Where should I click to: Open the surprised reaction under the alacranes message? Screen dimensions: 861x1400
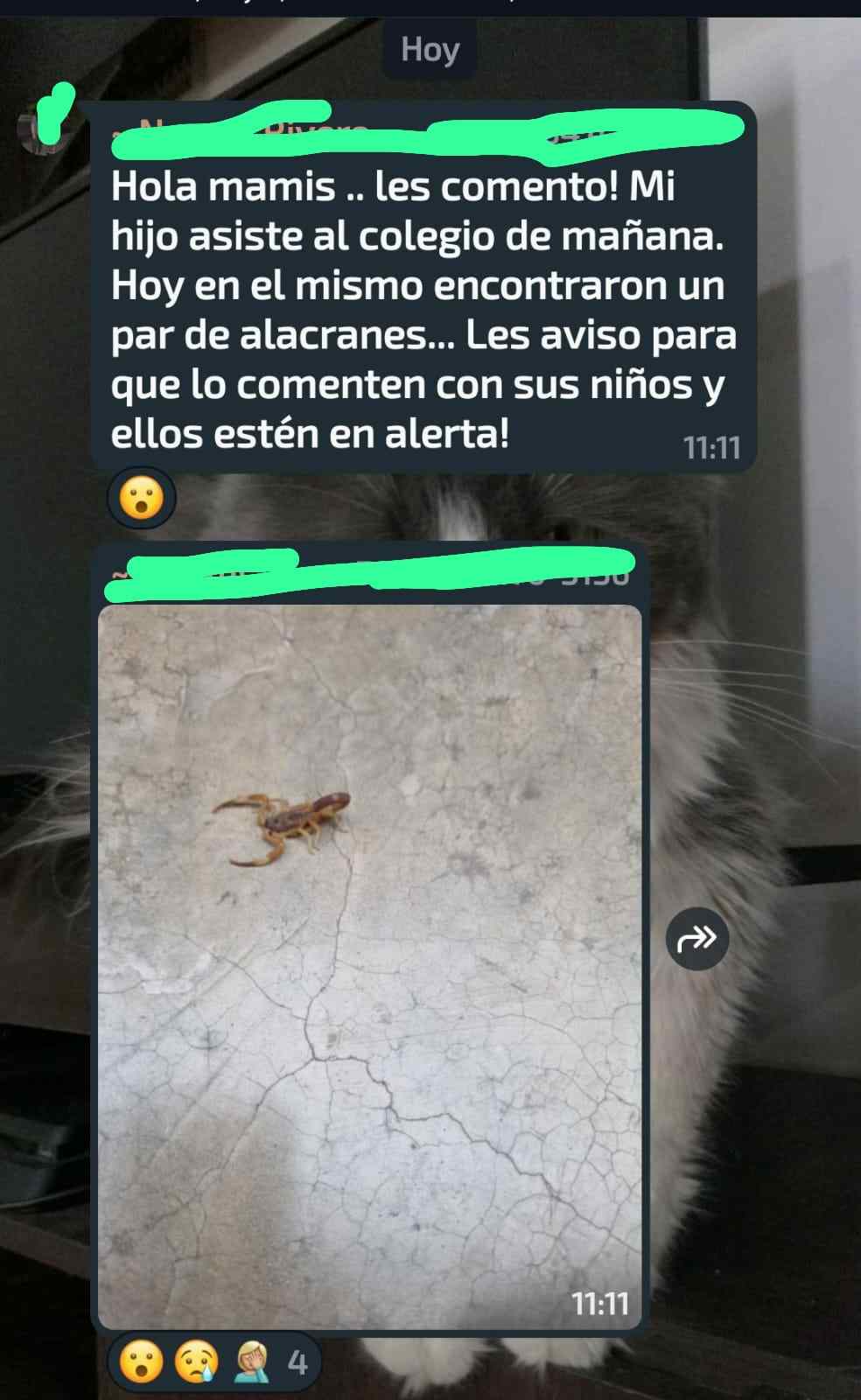(142, 499)
